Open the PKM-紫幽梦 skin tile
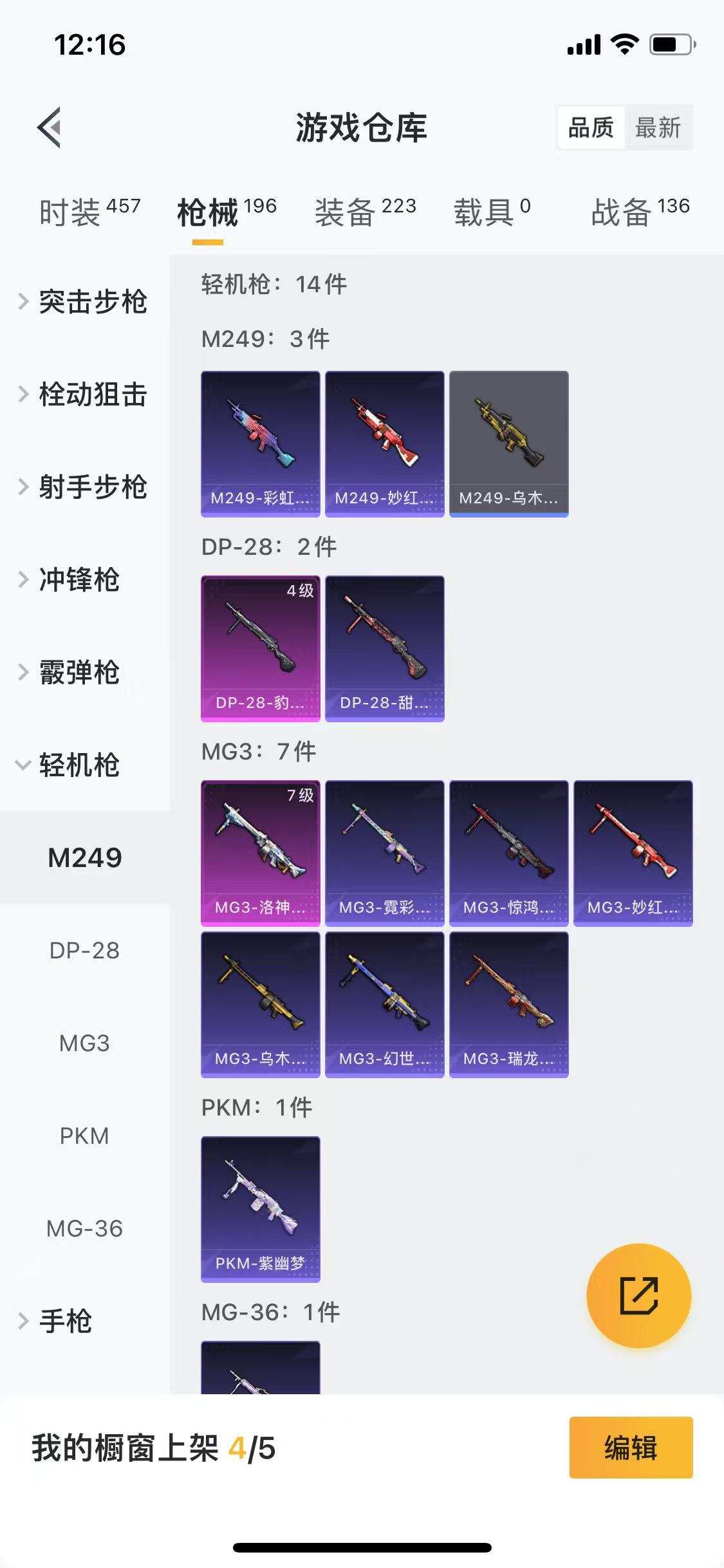Screen dimensions: 724x1568 [x=260, y=1209]
